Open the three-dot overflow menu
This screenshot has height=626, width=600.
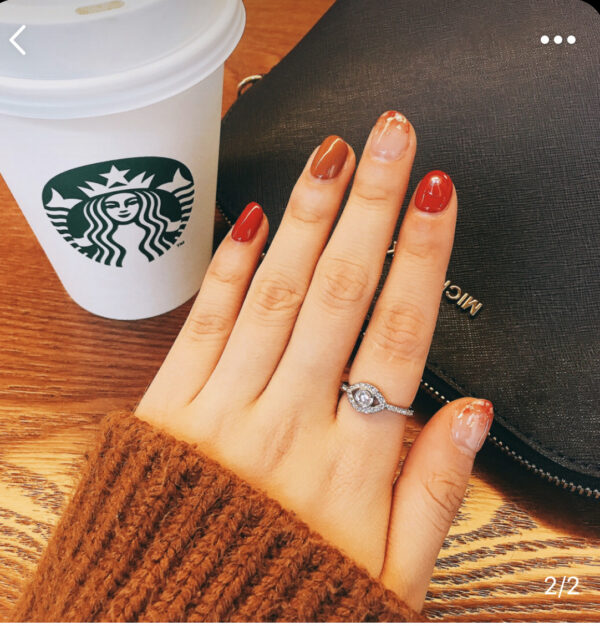[557, 40]
